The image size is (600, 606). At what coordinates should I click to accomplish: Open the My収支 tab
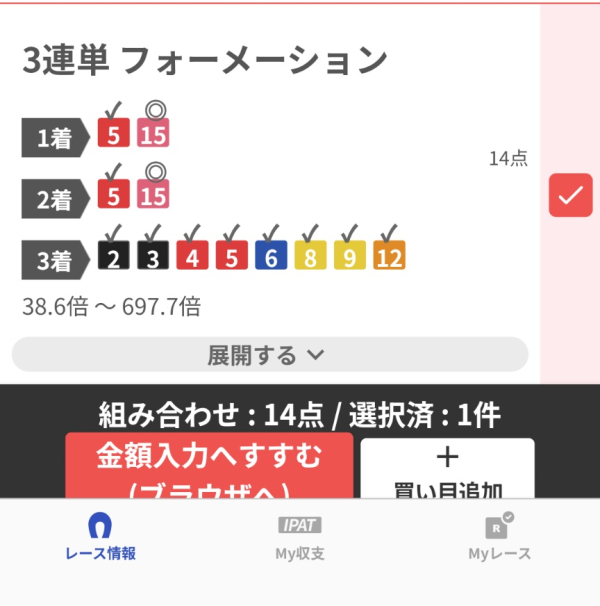pos(299,538)
